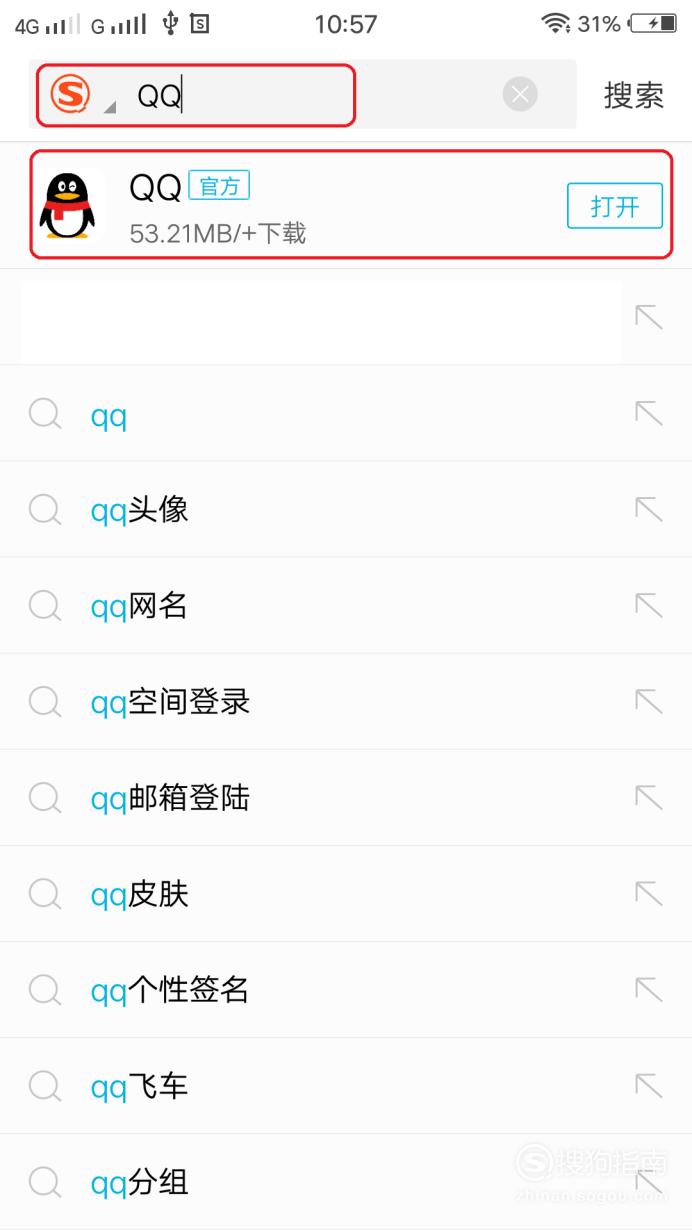Tap the search field containing QQ
This screenshot has width=692, height=1230.
[303, 95]
